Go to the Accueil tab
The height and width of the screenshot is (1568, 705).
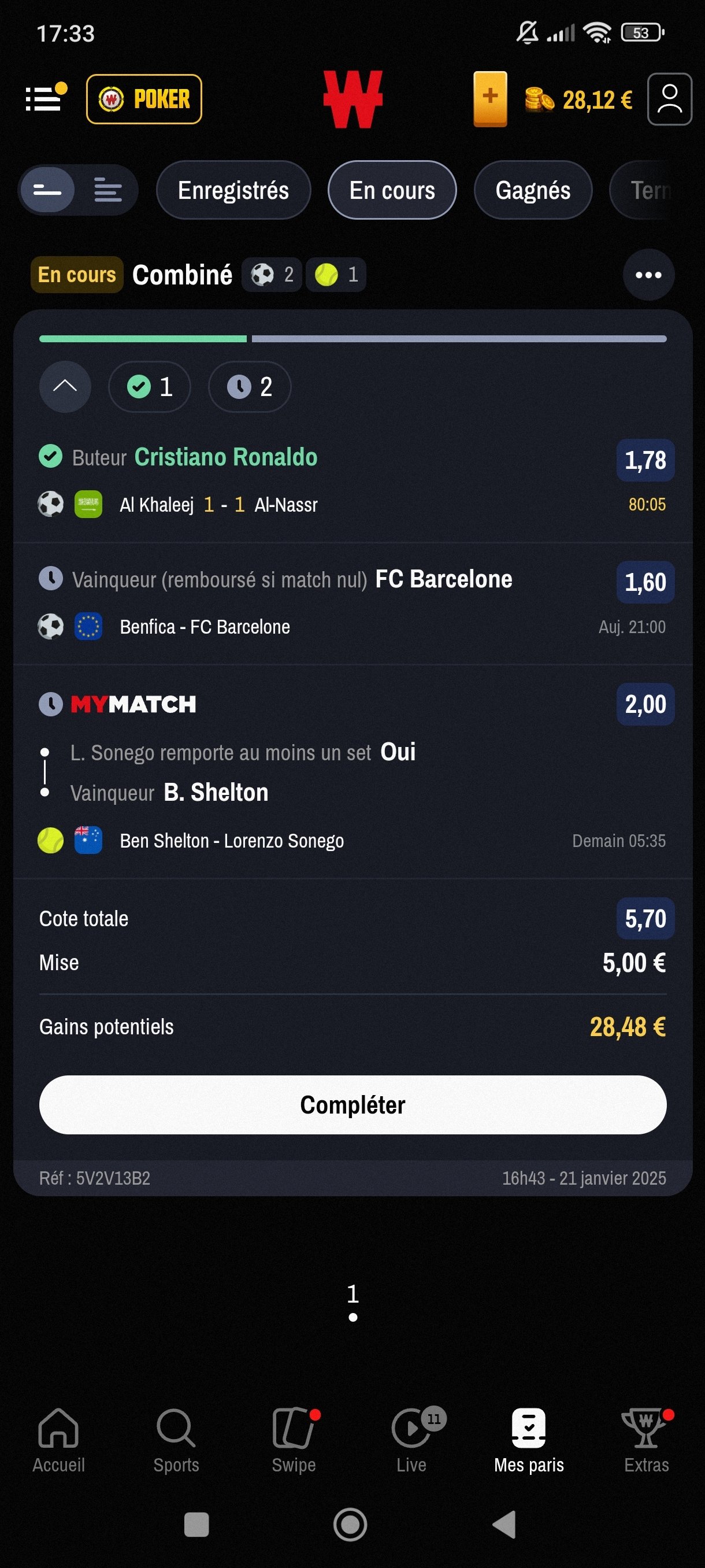[58, 1440]
